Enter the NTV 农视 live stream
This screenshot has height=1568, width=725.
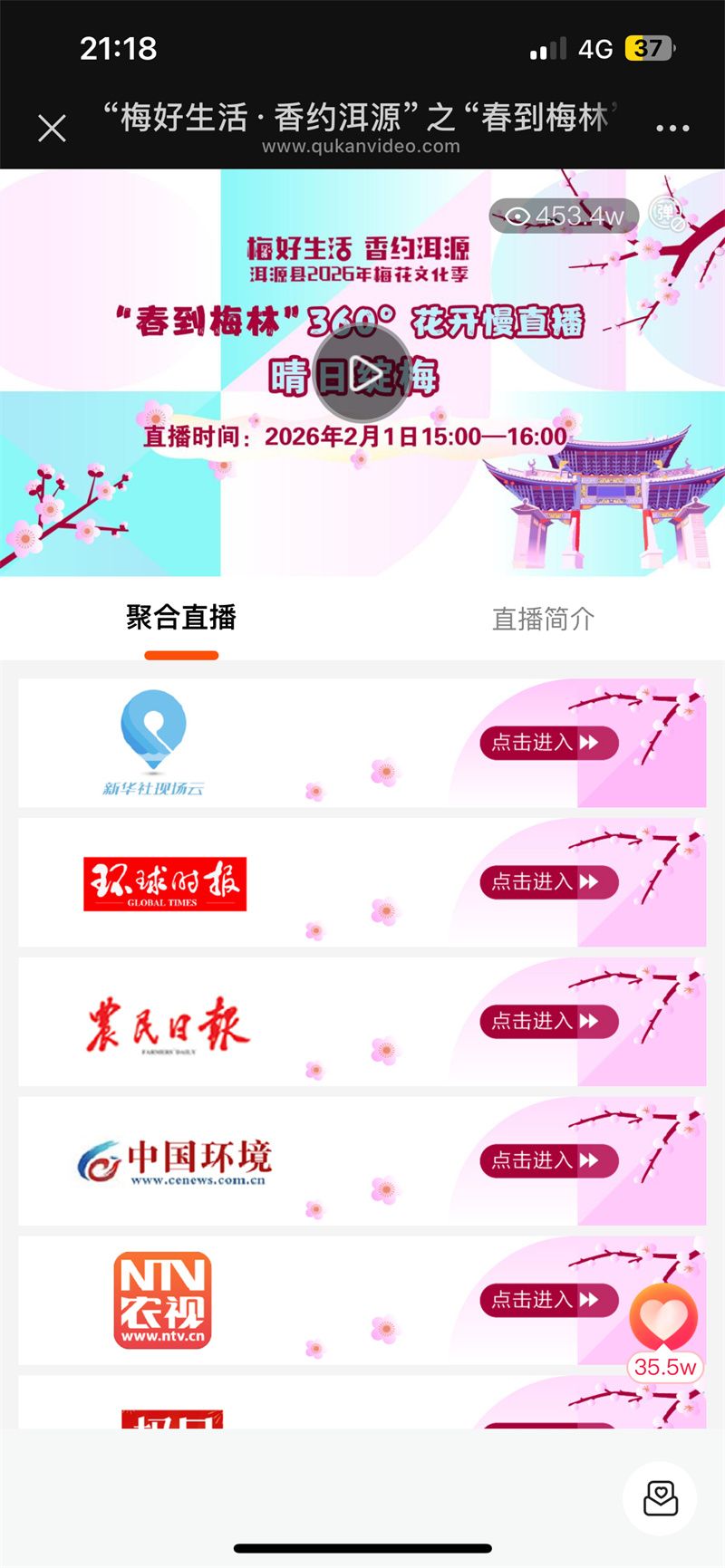[548, 1301]
